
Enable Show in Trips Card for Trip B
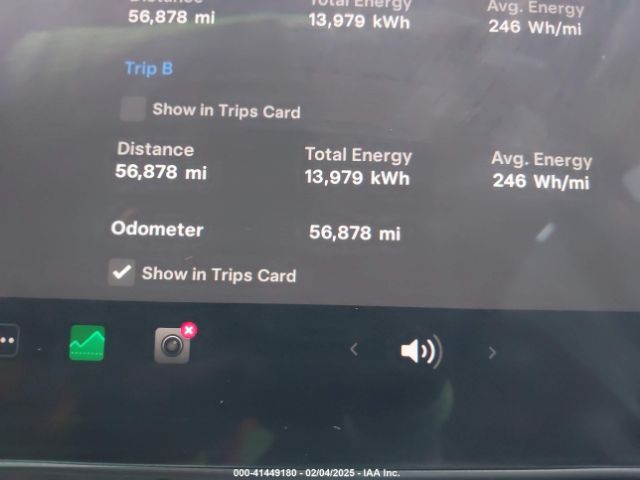pos(133,109)
